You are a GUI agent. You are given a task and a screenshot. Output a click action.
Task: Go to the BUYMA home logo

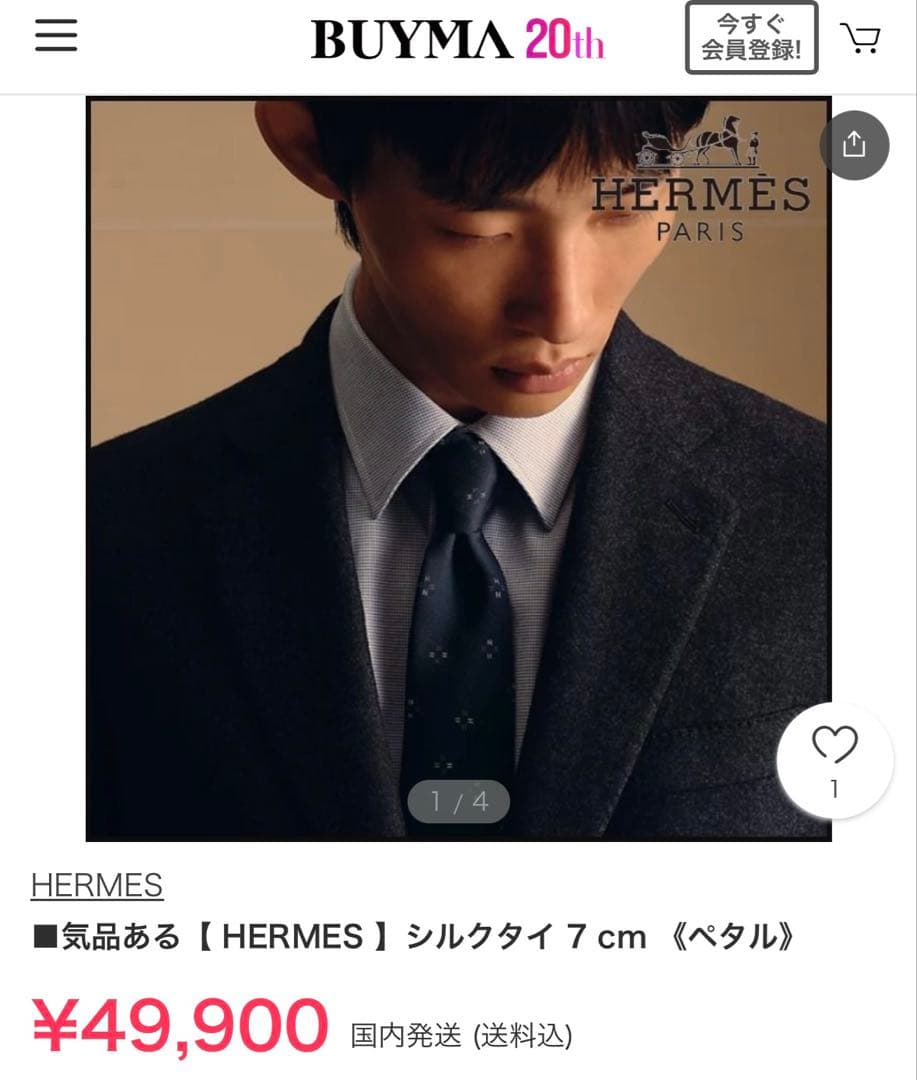point(457,40)
